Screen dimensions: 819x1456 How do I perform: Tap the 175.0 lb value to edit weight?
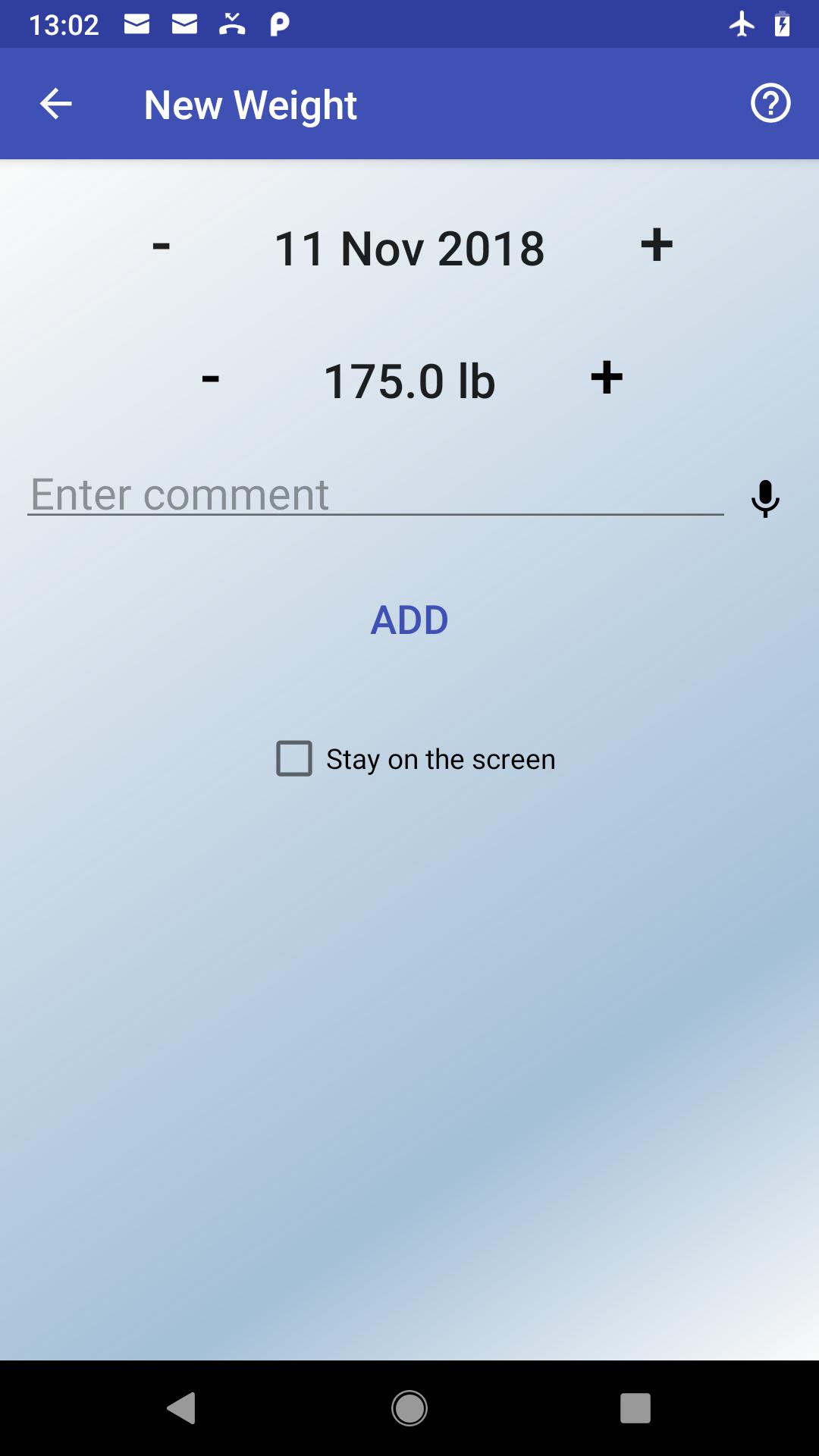click(409, 381)
